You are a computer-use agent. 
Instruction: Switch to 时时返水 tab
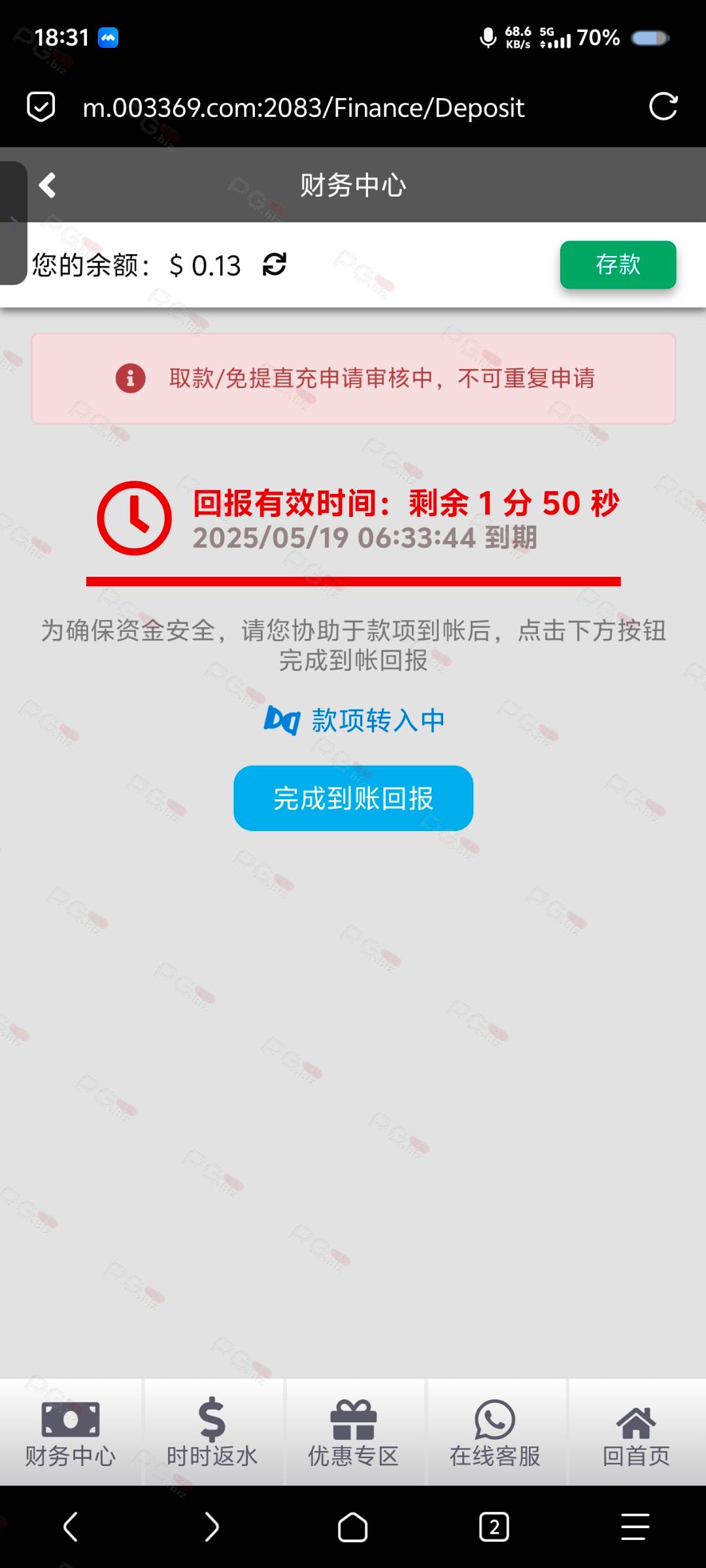coord(212,1433)
